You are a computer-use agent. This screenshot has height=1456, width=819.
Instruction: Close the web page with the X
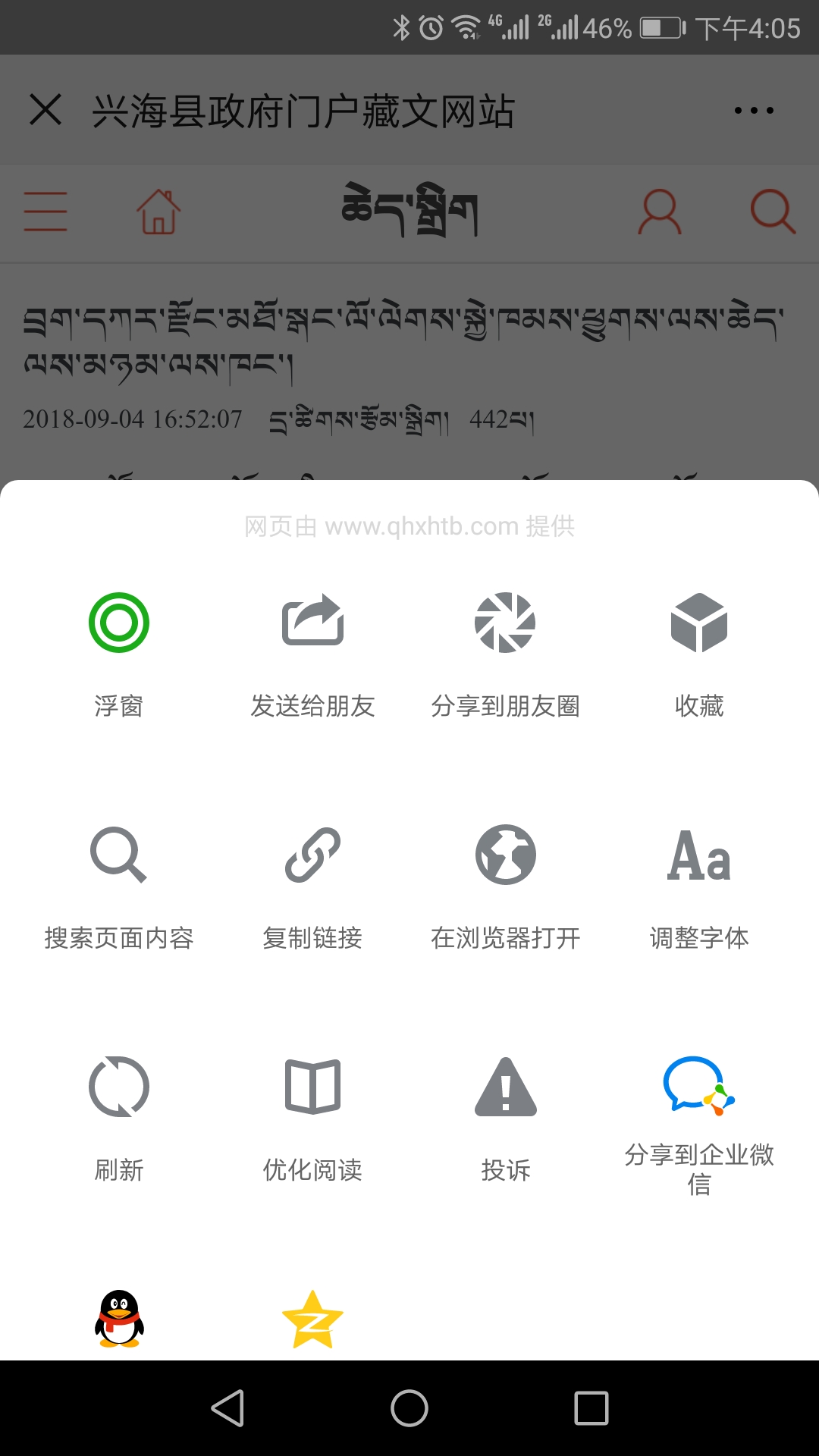click(x=45, y=110)
